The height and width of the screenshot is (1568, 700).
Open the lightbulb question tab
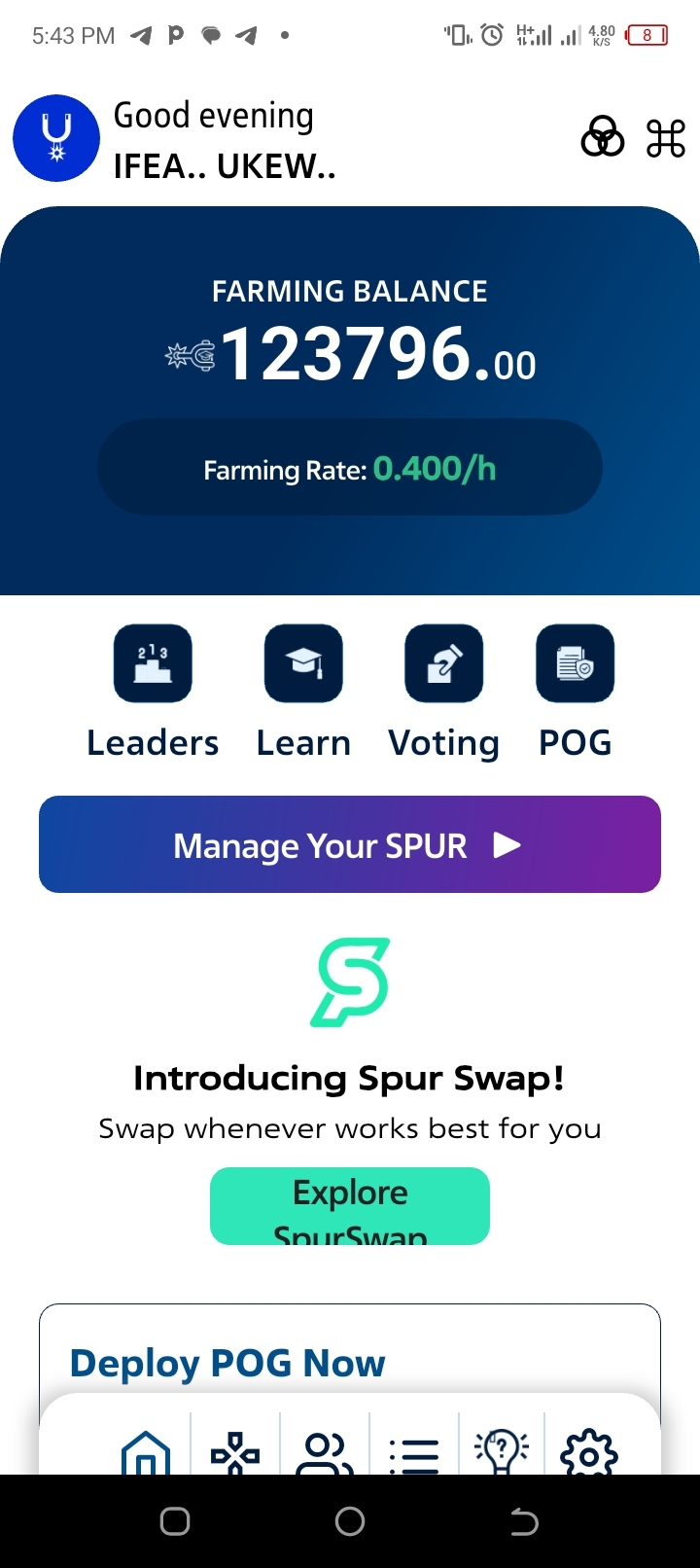pyautogui.click(x=502, y=1453)
